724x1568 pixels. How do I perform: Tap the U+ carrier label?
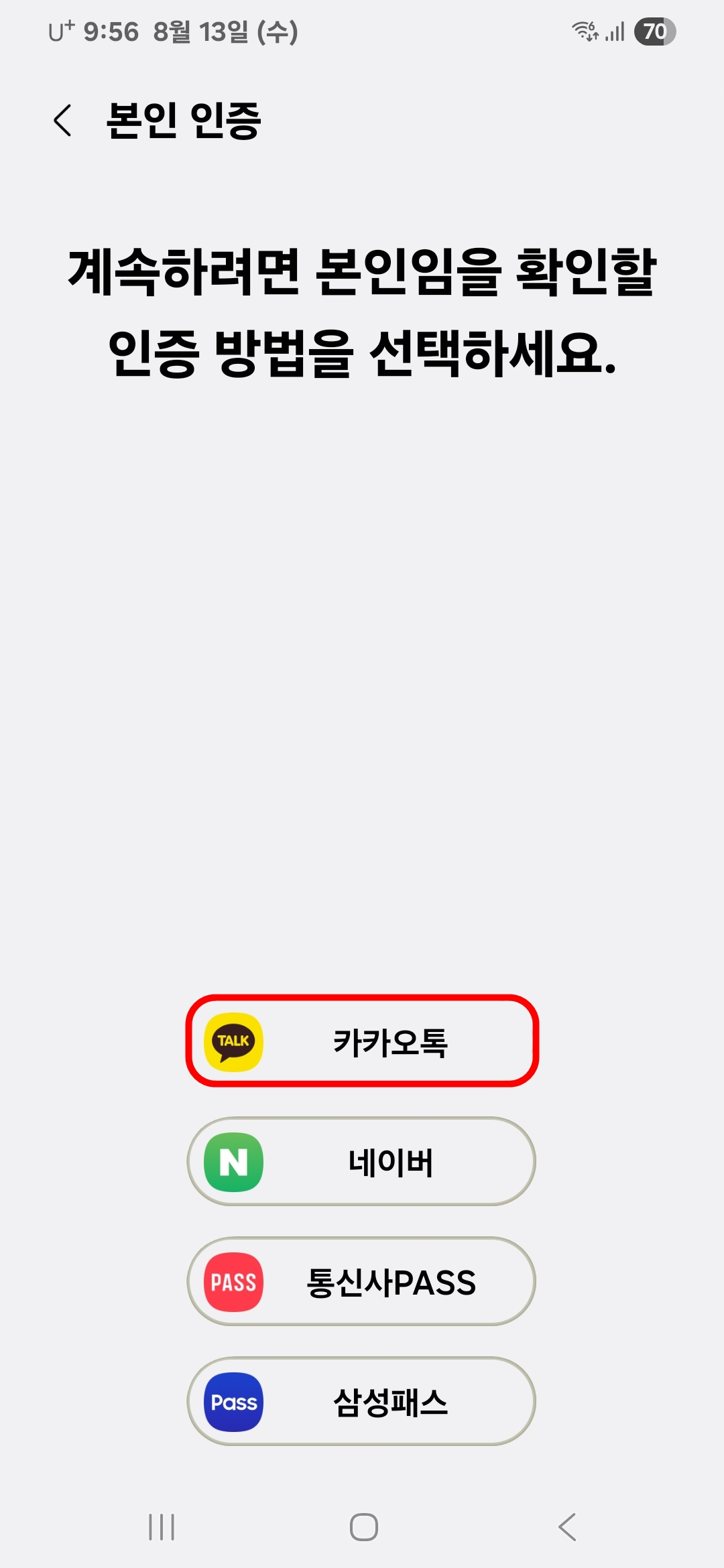(59, 30)
